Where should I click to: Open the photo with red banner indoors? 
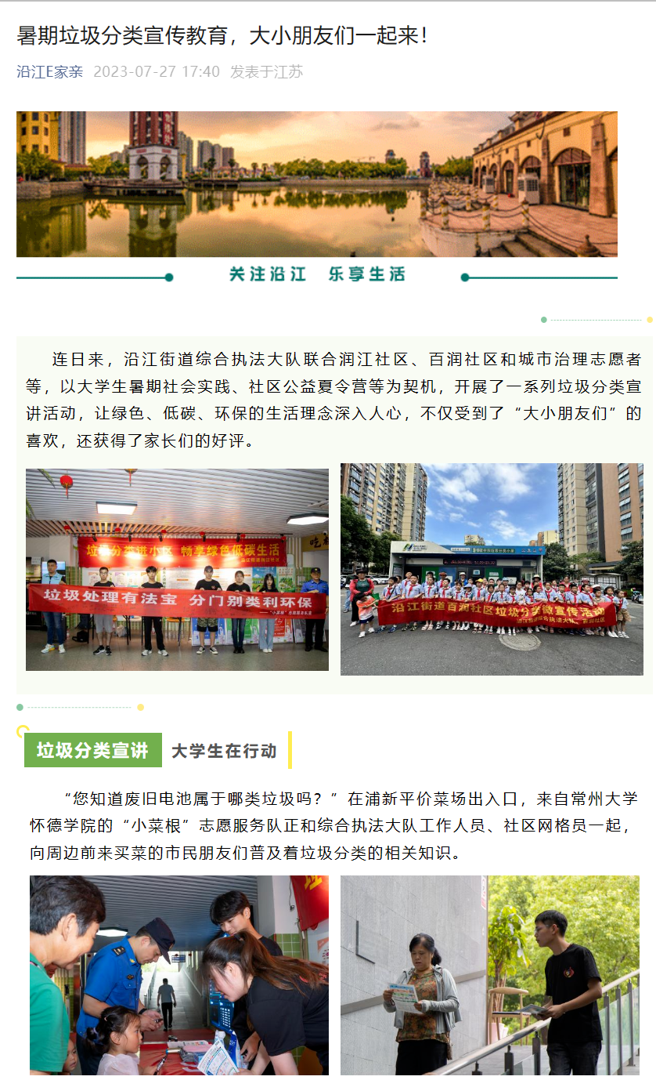point(177,569)
